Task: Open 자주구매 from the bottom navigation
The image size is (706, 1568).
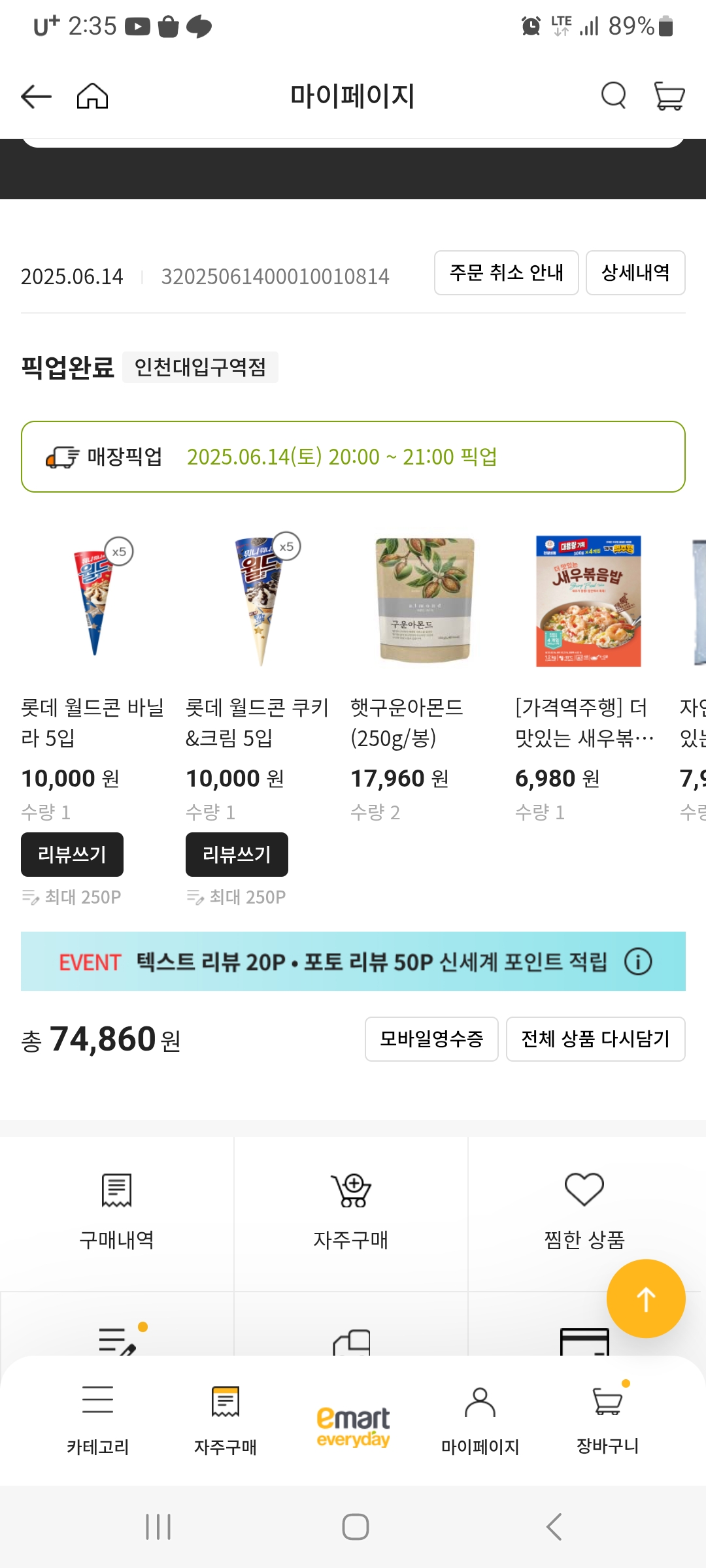Action: coord(225,1418)
